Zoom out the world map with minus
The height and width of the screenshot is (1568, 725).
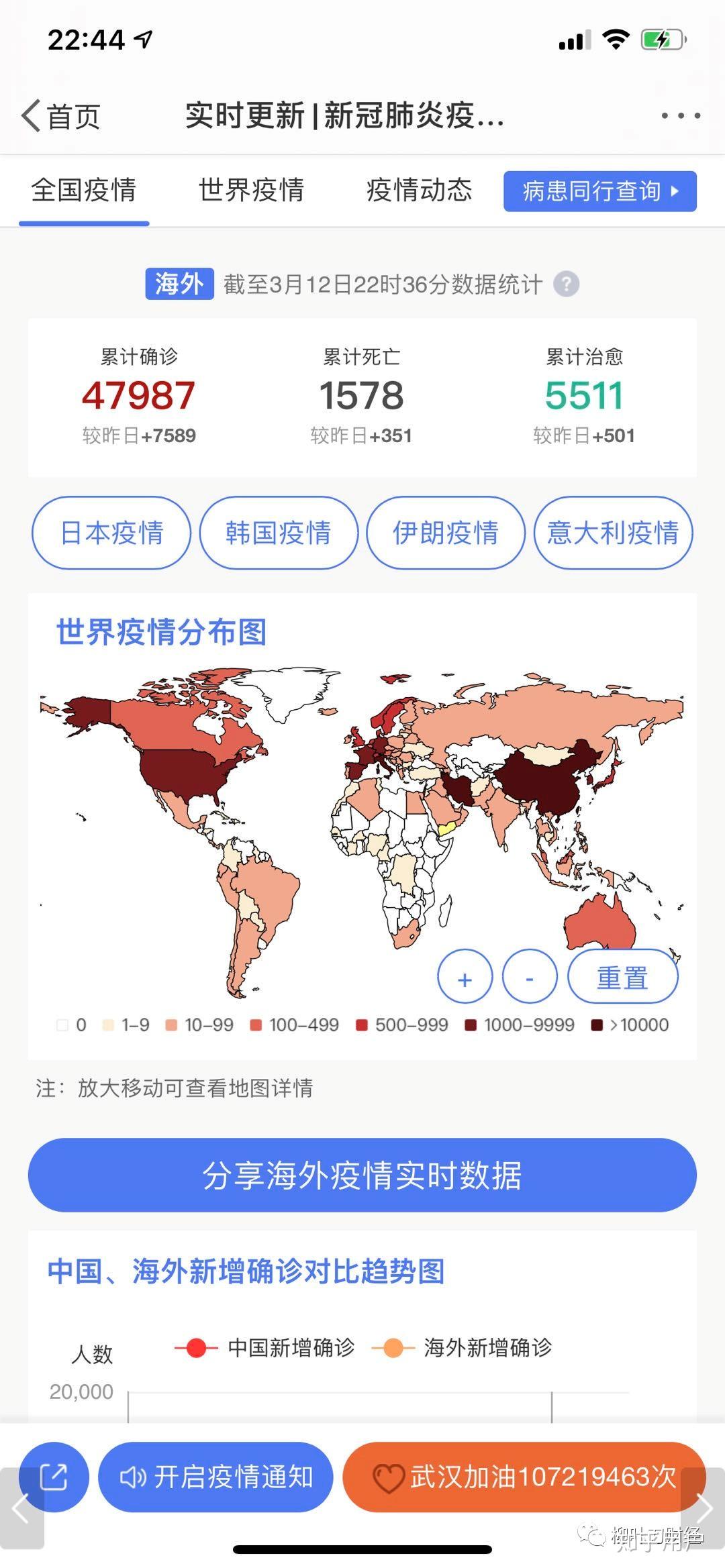click(x=530, y=978)
